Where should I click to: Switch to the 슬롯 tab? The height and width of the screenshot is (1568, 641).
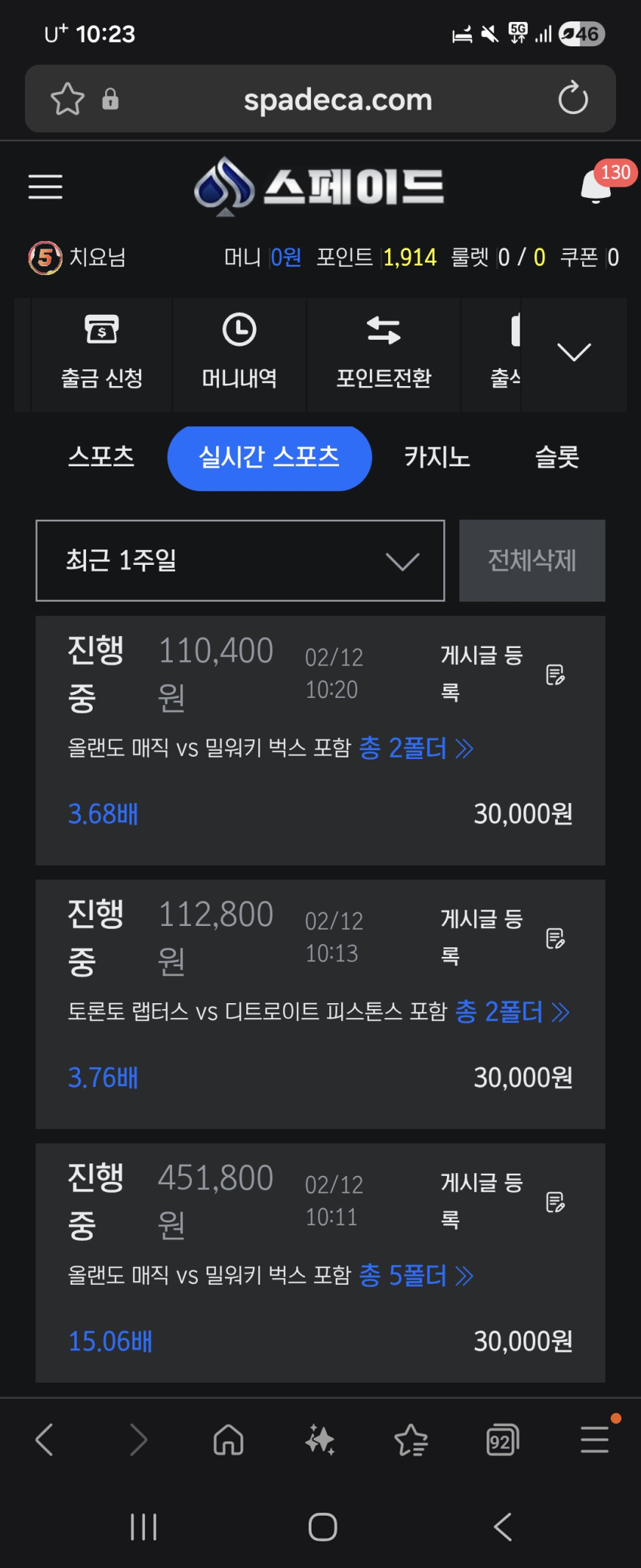[557, 457]
